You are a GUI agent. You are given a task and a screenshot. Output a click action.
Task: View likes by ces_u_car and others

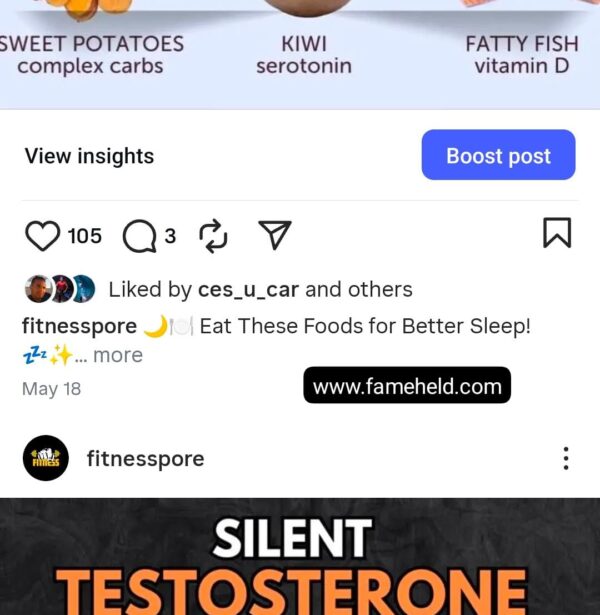260,289
